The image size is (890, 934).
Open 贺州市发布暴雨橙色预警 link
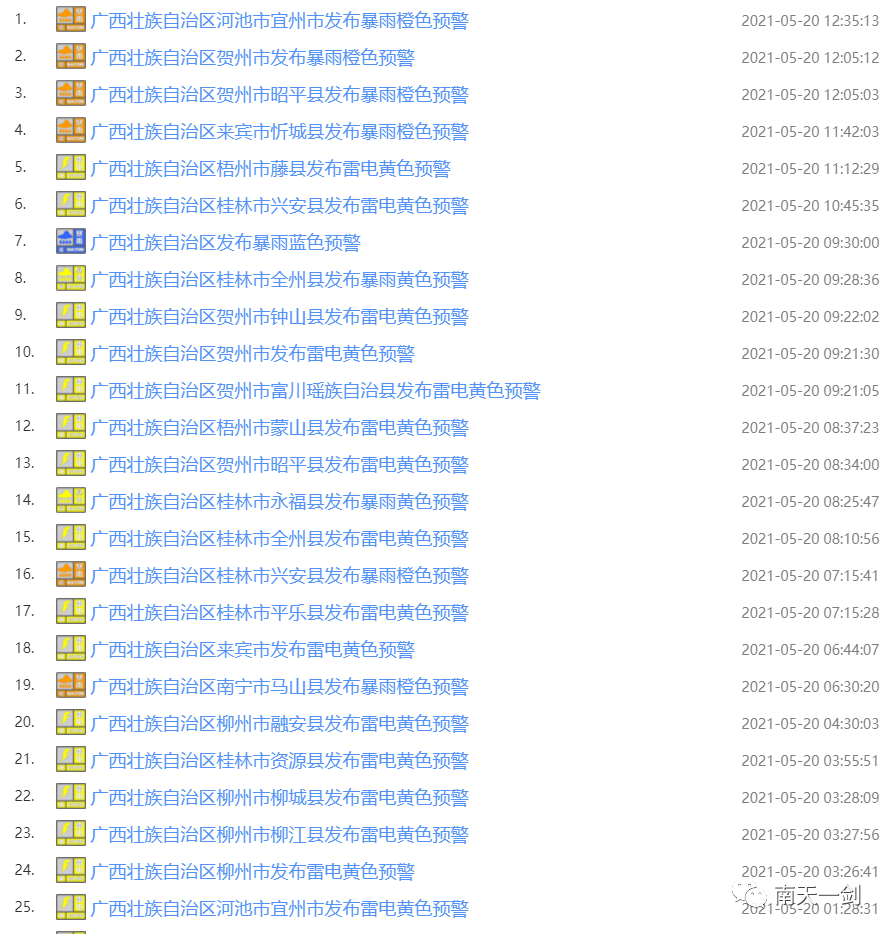pos(252,58)
